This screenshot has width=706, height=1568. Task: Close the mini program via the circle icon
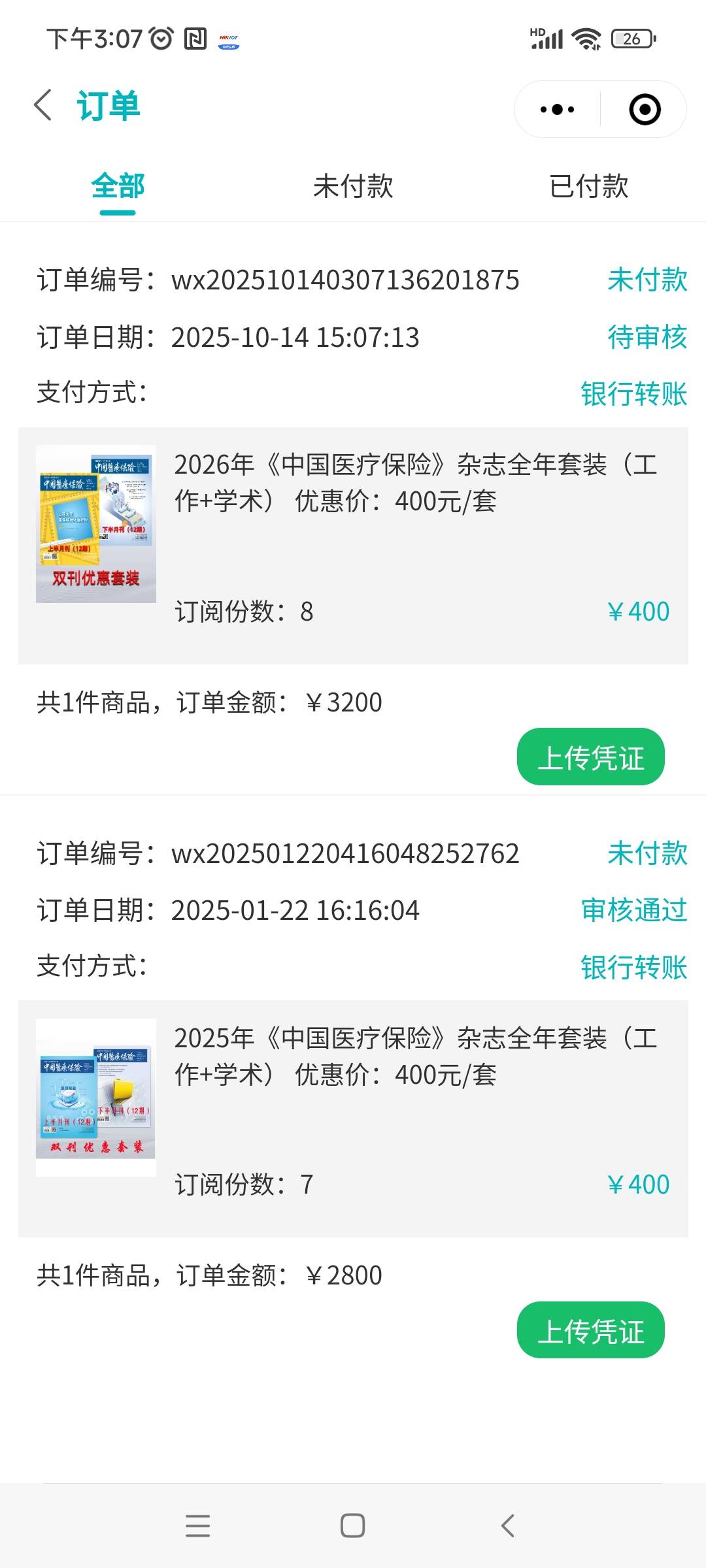[645, 110]
